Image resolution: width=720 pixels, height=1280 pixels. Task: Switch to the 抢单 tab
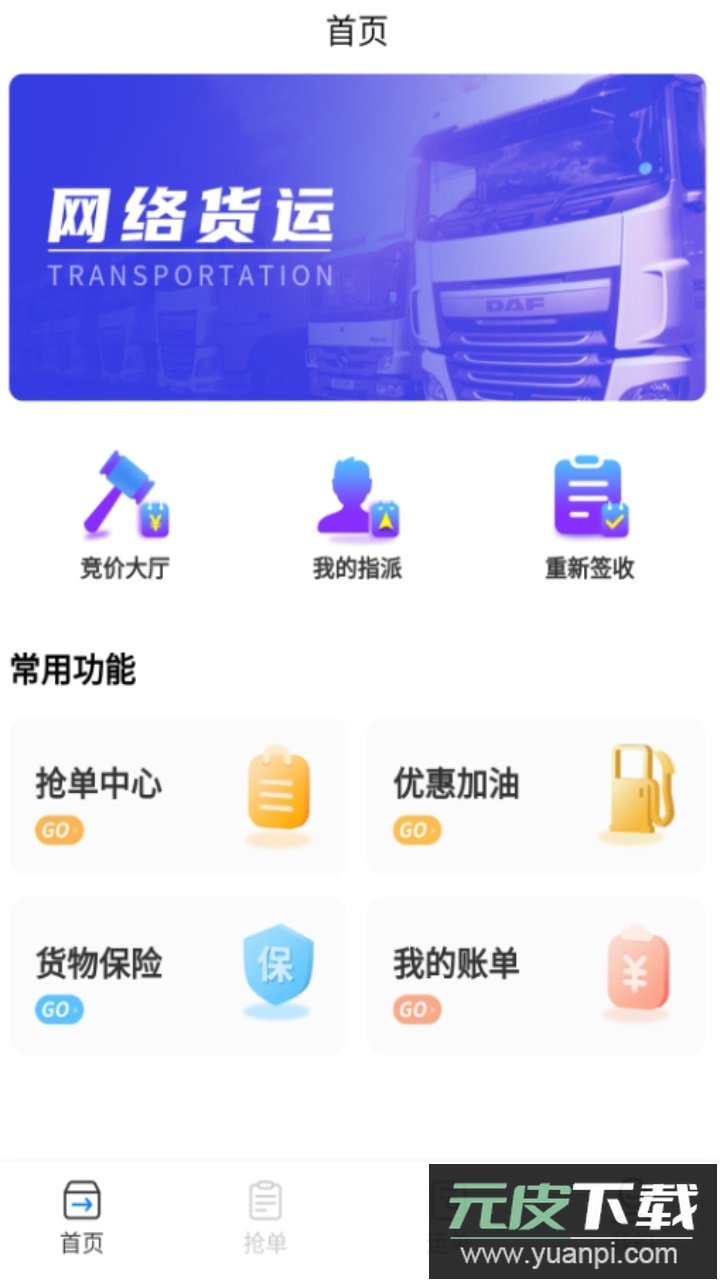264,1213
